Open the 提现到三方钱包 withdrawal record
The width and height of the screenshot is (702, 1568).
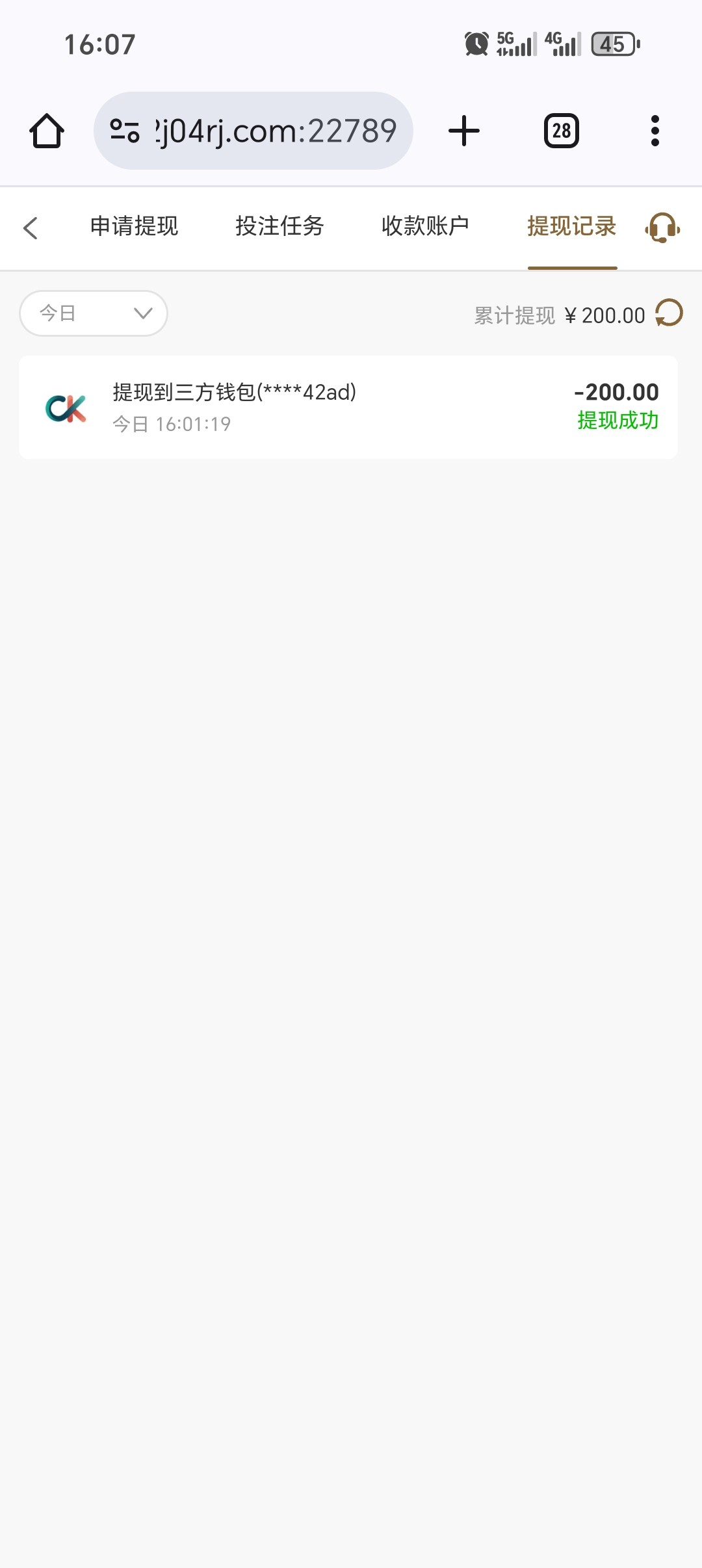coord(348,408)
